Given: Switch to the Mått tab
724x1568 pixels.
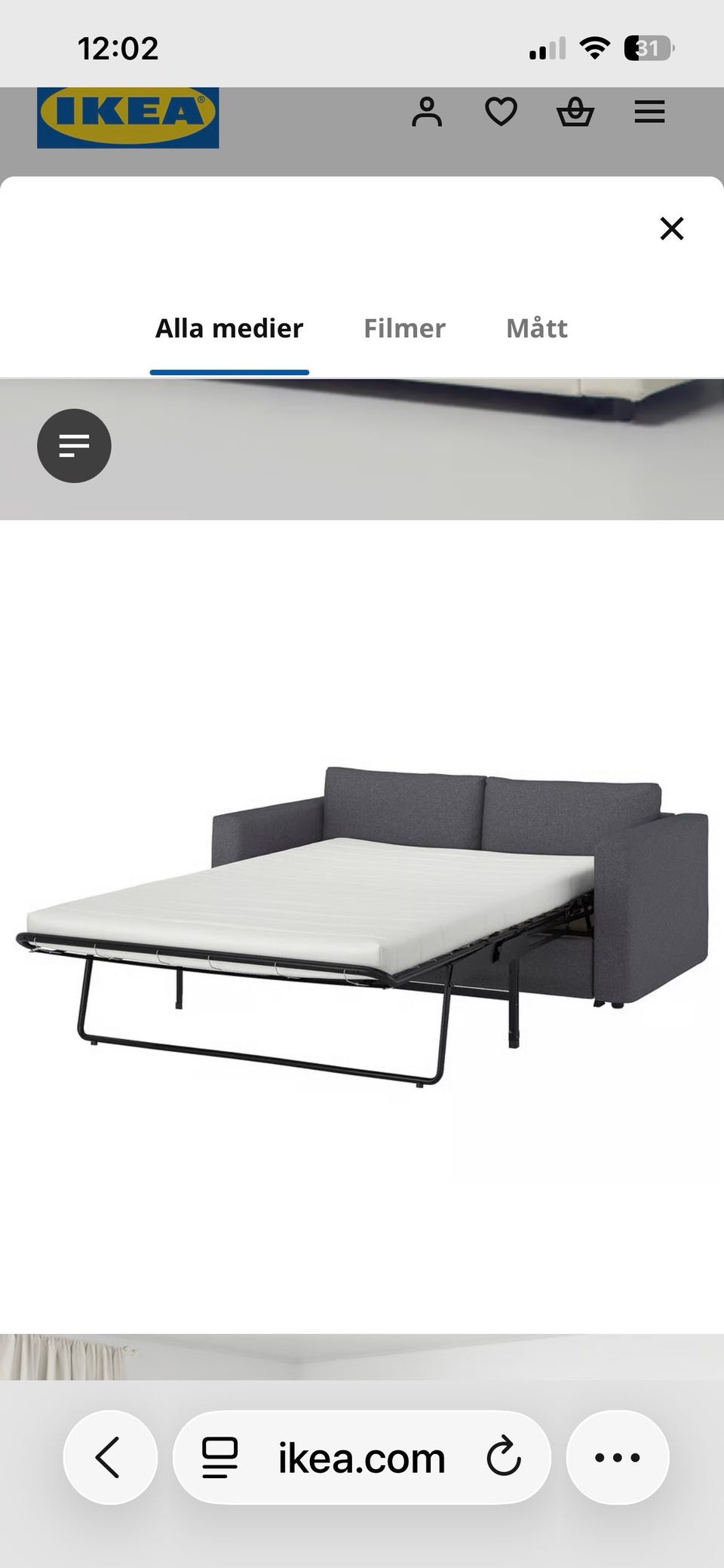Looking at the screenshot, I should coord(536,328).
